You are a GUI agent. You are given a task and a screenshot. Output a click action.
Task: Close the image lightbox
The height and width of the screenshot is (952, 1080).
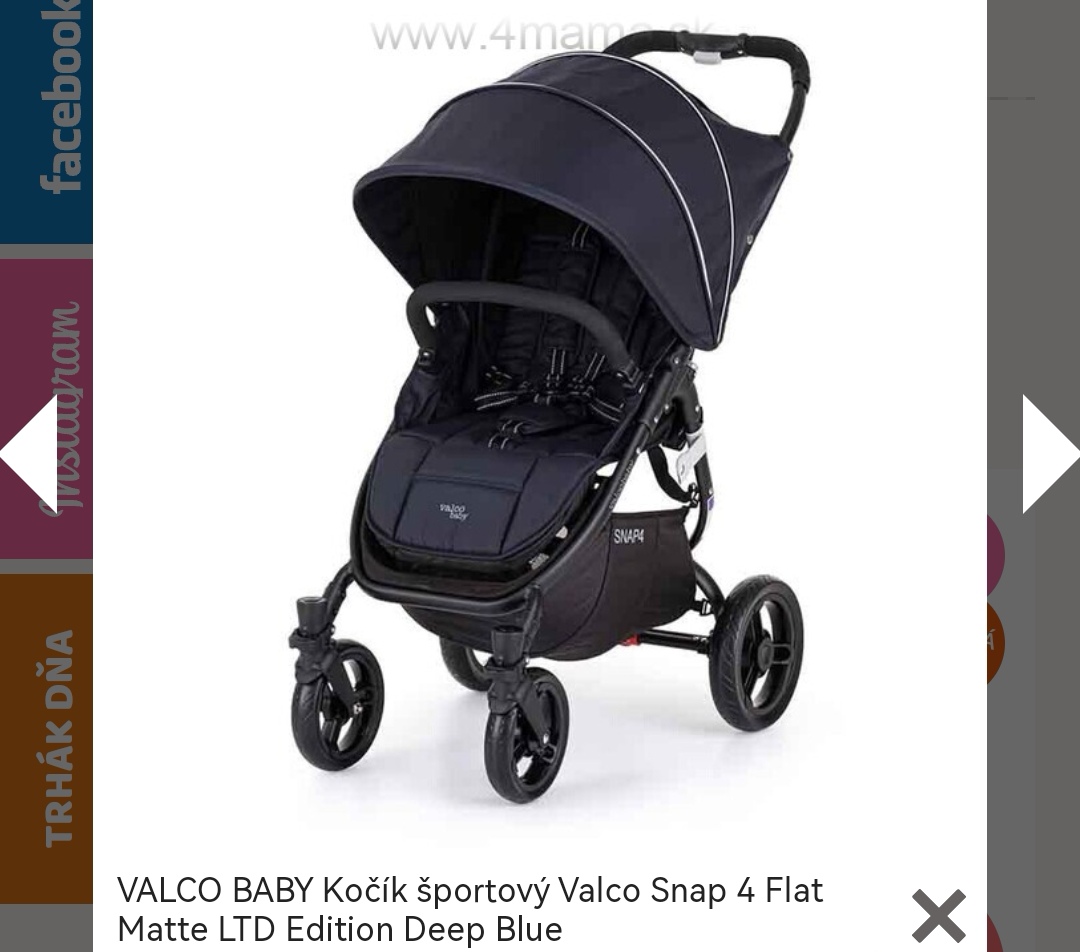pos(938,915)
